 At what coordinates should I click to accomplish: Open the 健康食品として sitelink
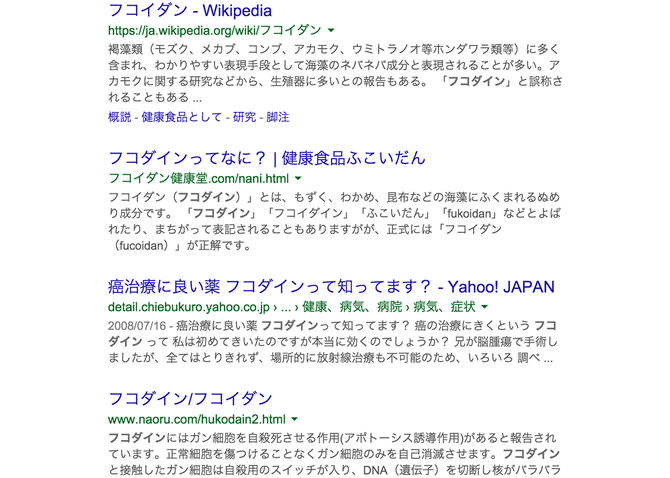click(x=182, y=117)
